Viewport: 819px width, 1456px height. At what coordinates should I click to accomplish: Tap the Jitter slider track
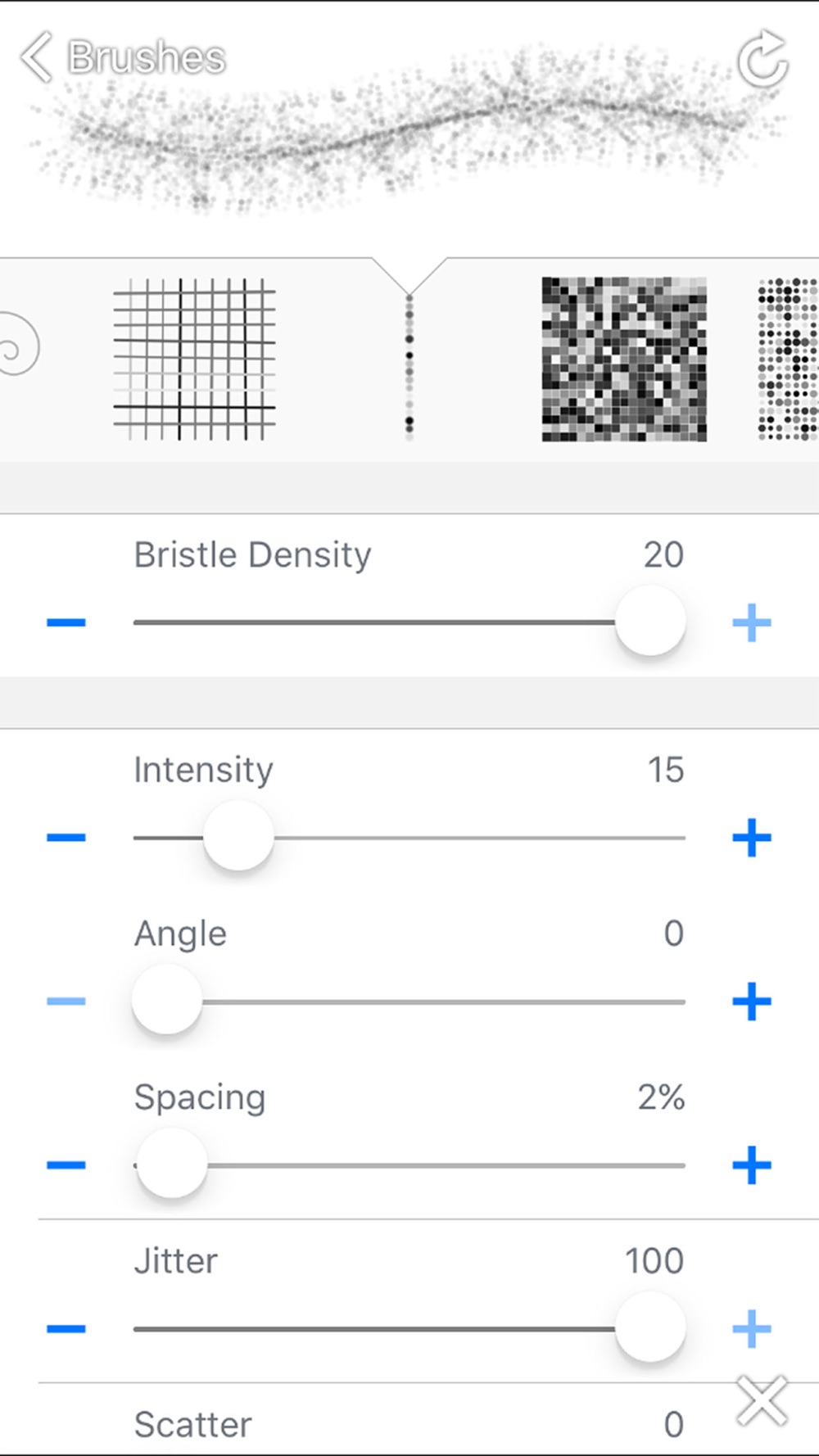pyautogui.click(x=409, y=1329)
